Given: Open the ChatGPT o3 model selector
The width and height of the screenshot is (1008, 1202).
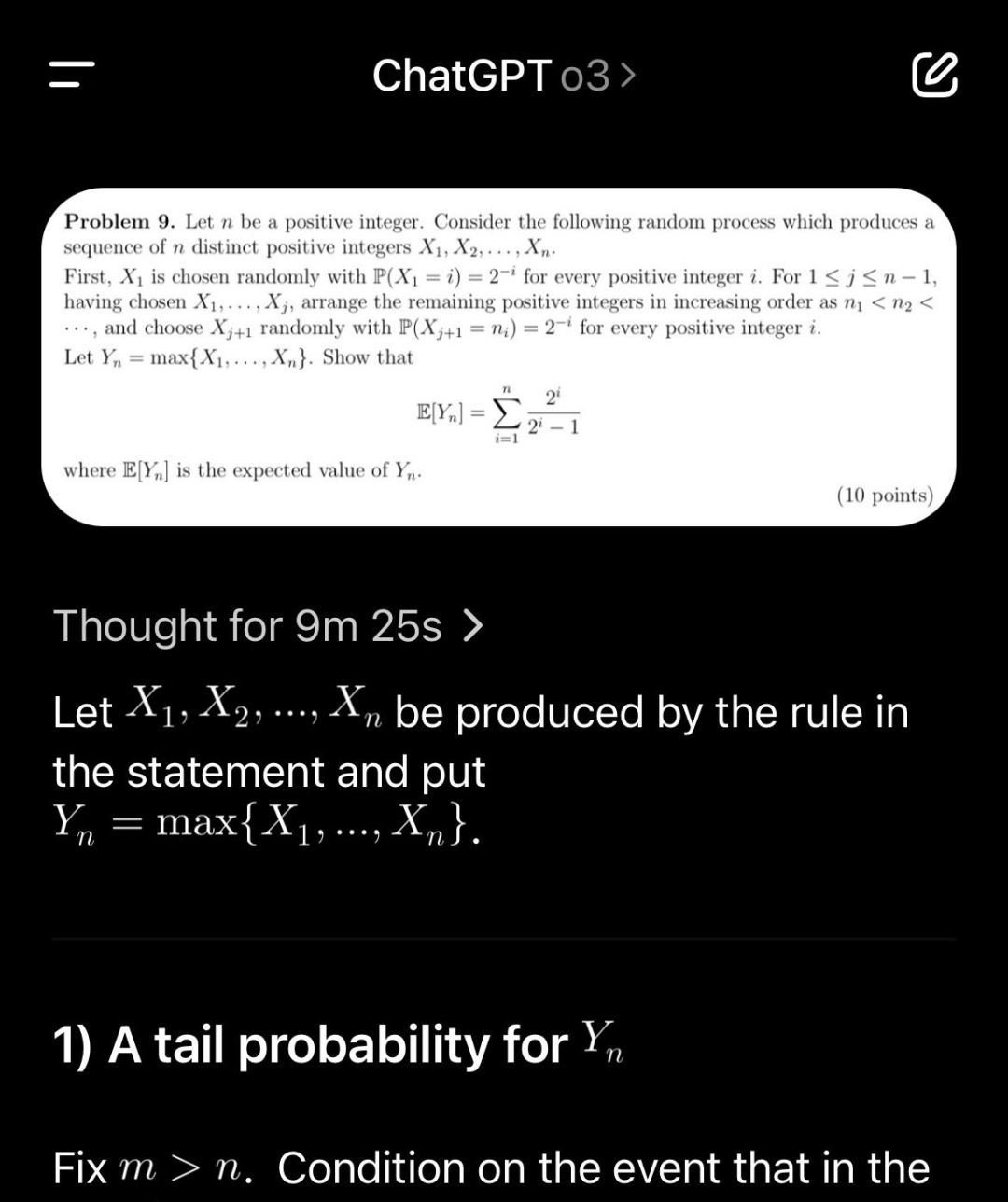Looking at the screenshot, I should point(504,76).
